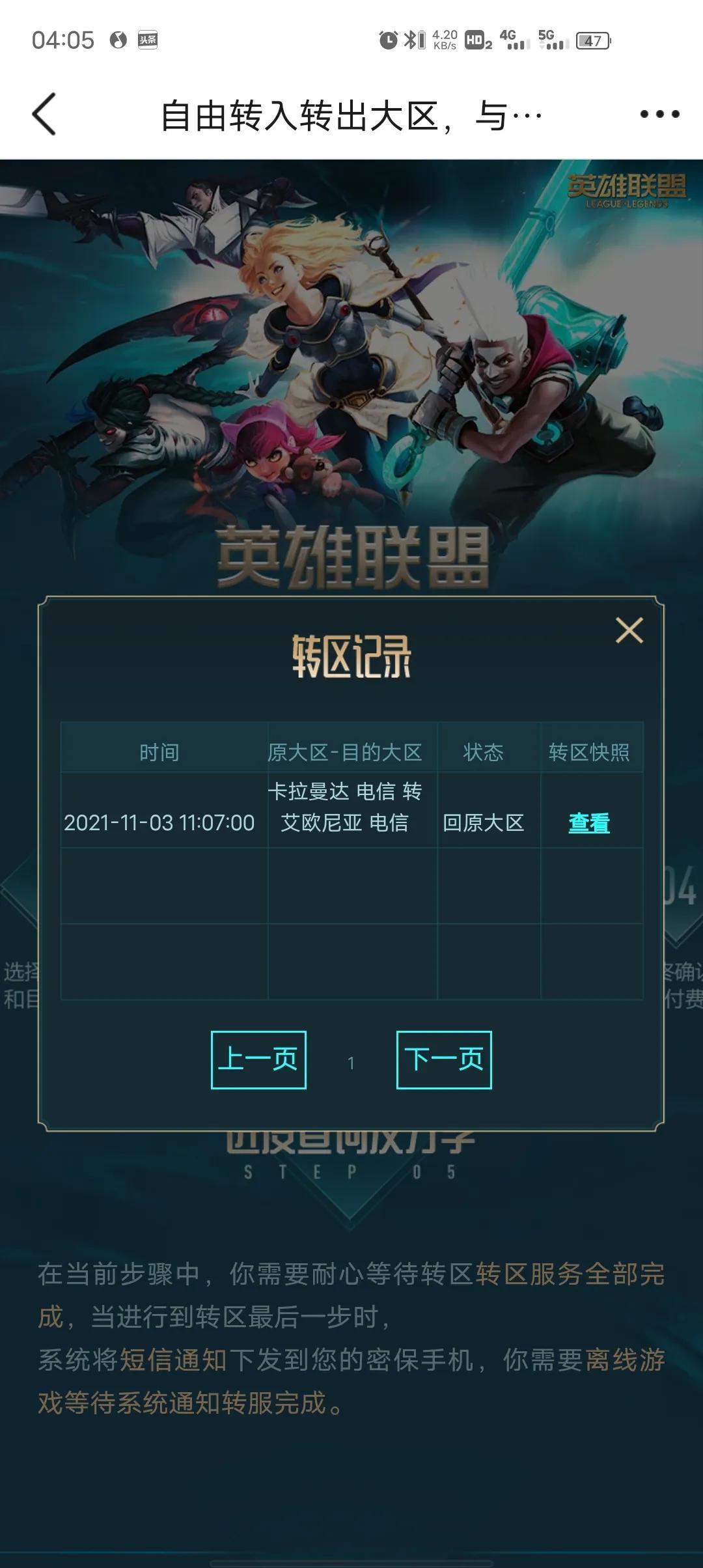The image size is (703, 1568).
Task: Go to previous page with 上一页
Action: pyautogui.click(x=258, y=1059)
